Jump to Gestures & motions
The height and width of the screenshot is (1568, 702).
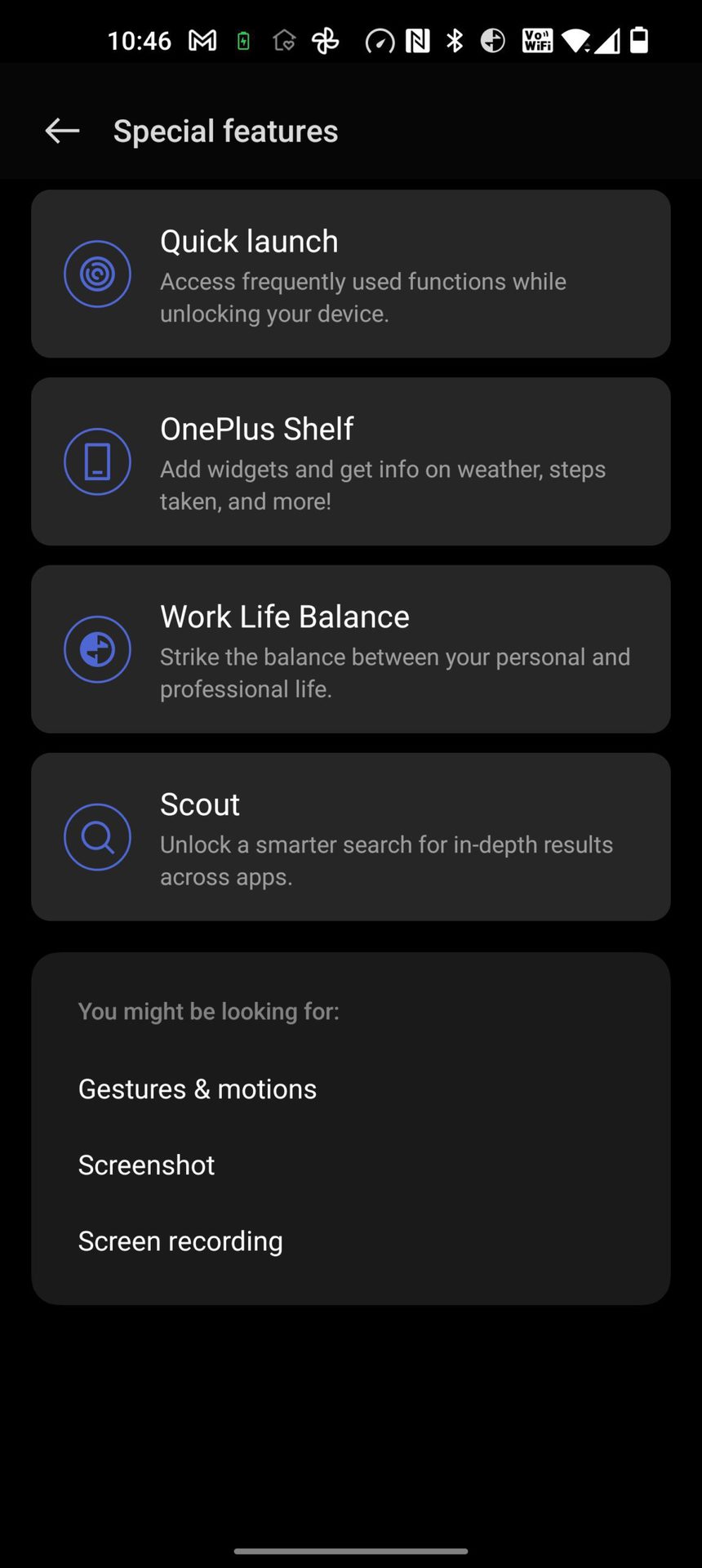click(198, 1089)
